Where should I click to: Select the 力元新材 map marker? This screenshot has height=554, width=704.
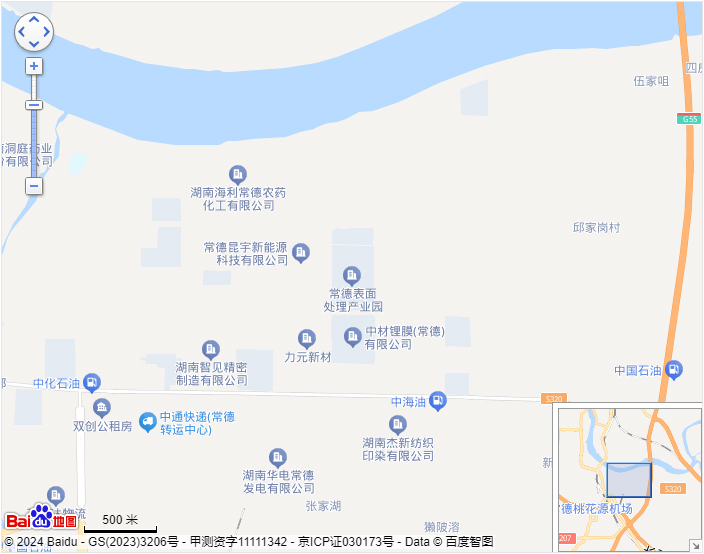click(307, 340)
